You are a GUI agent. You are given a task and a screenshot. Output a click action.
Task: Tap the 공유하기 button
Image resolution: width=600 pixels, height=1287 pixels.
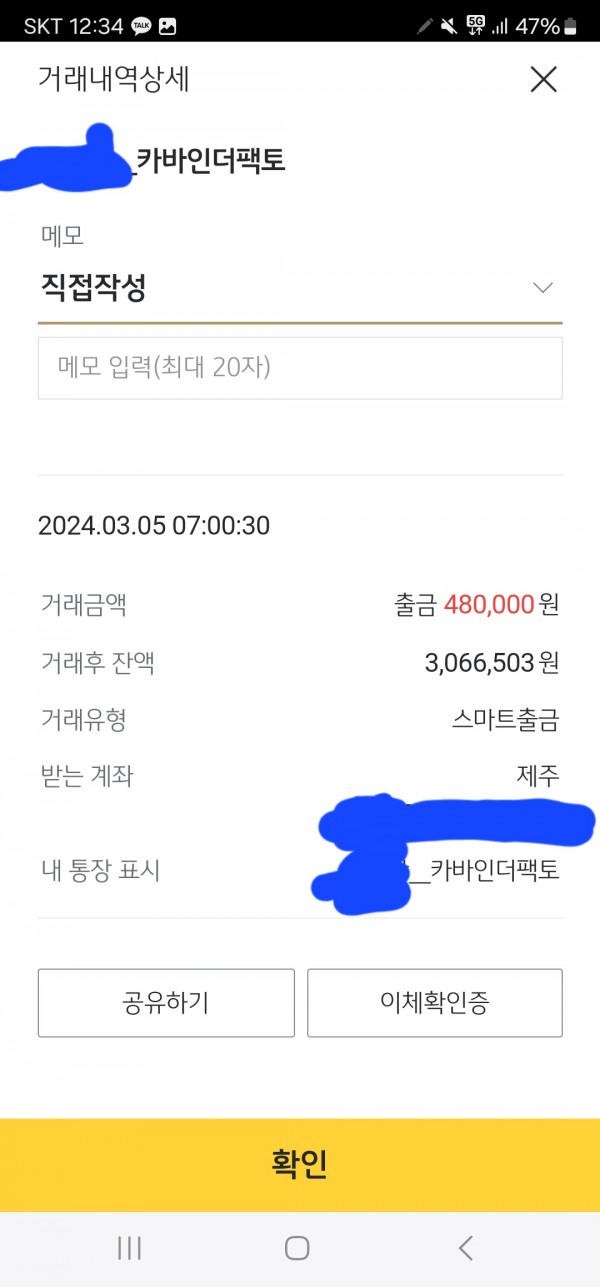click(166, 1003)
